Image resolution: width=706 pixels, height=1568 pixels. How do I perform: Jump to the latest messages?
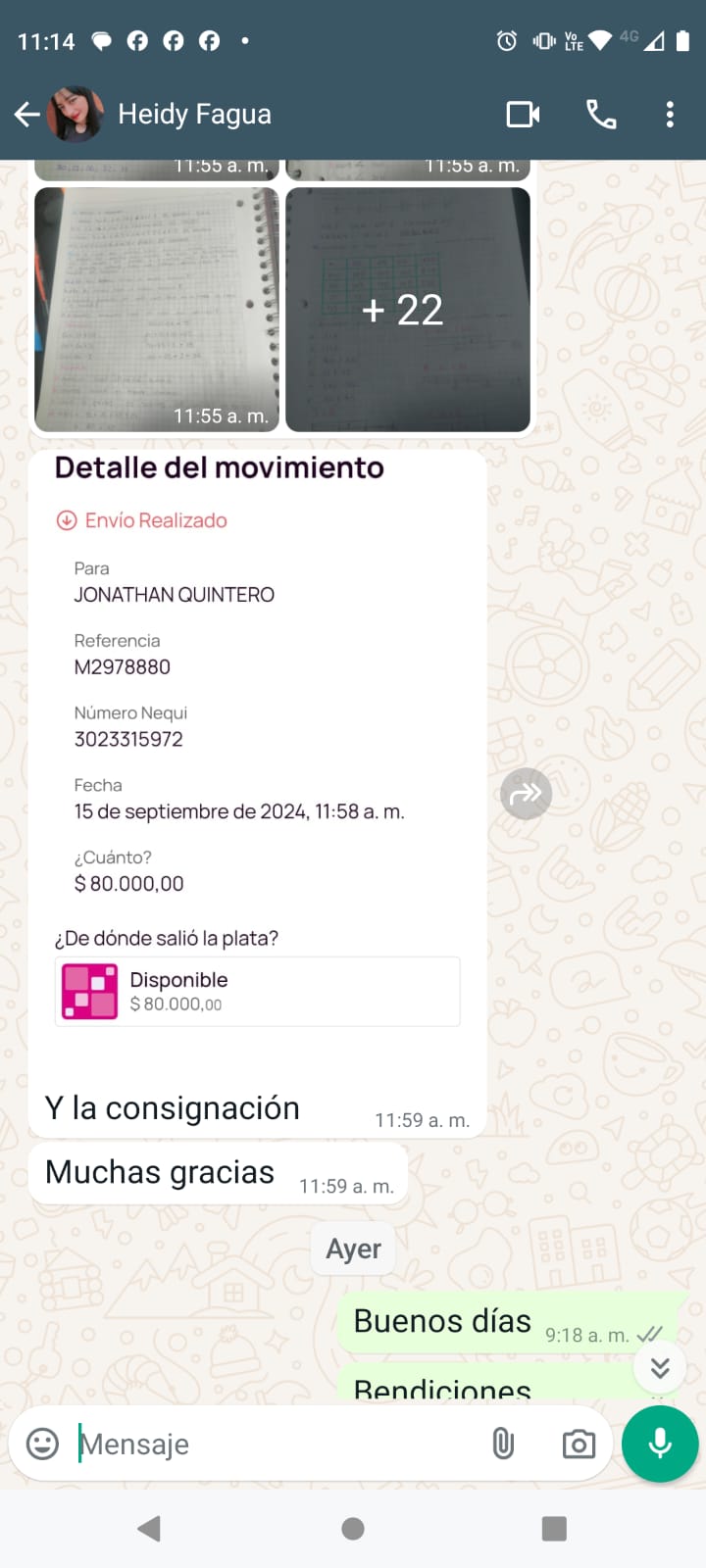click(x=660, y=1367)
